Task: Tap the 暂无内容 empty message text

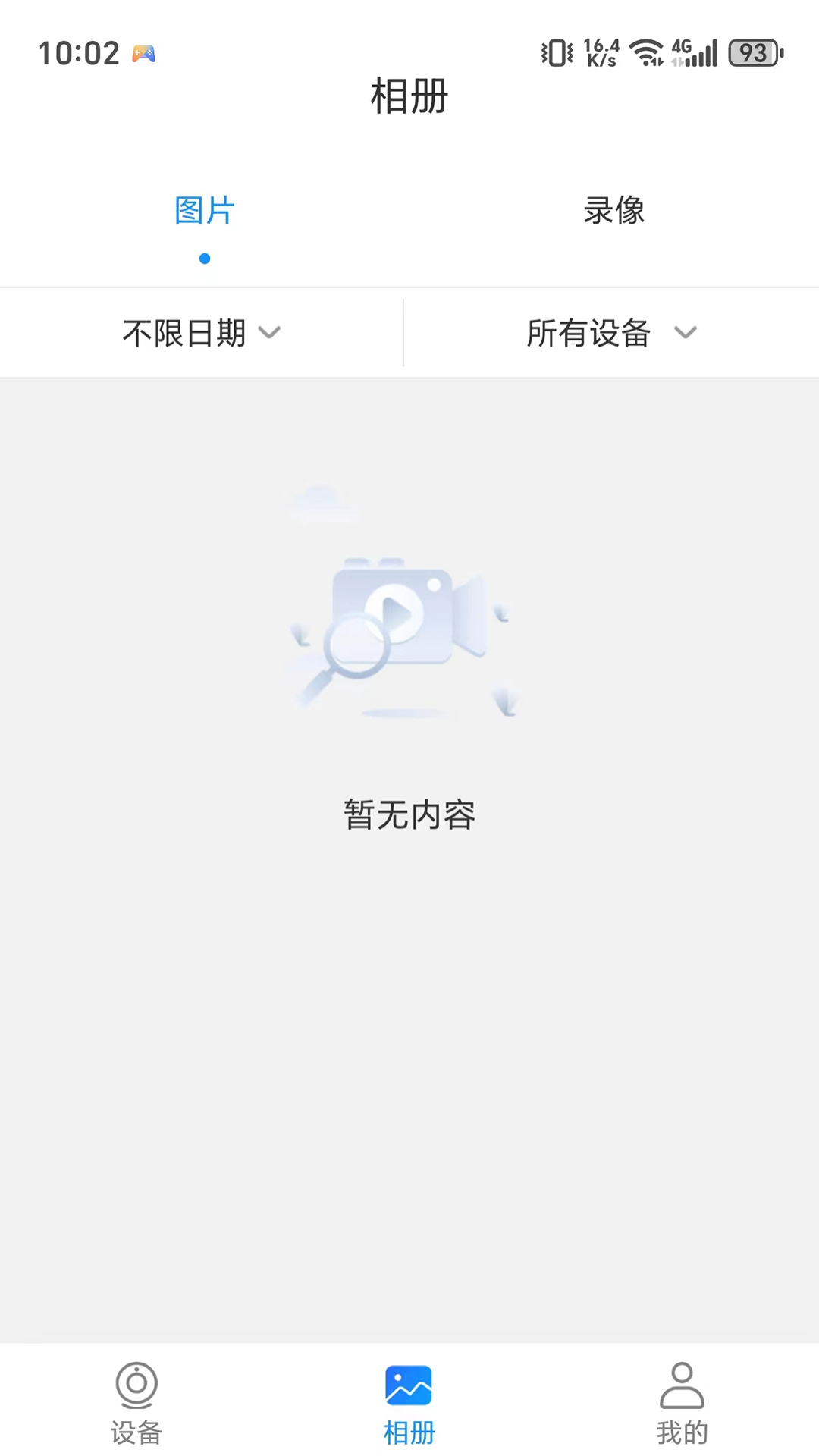Action: (x=409, y=815)
